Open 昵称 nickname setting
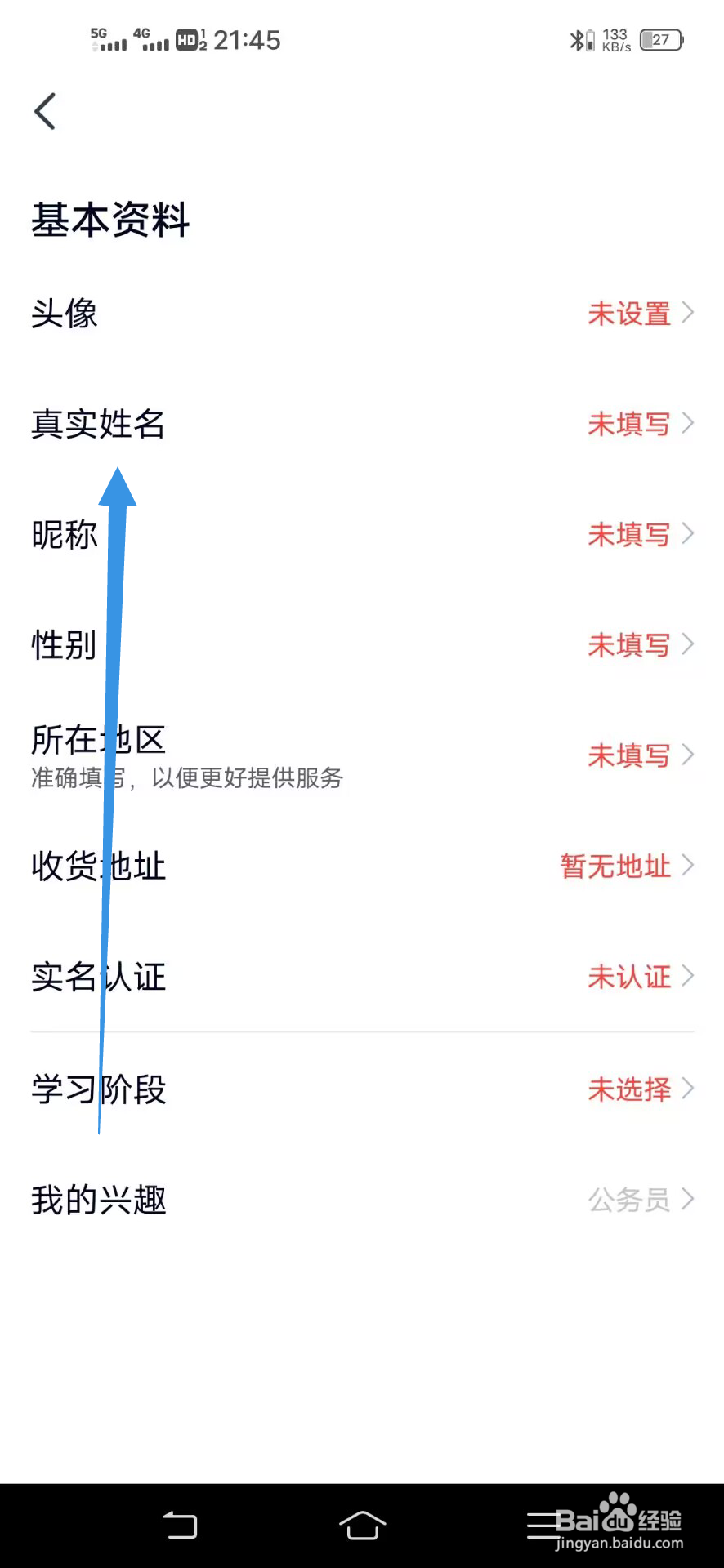This screenshot has height=1568, width=724. pyautogui.click(x=362, y=535)
